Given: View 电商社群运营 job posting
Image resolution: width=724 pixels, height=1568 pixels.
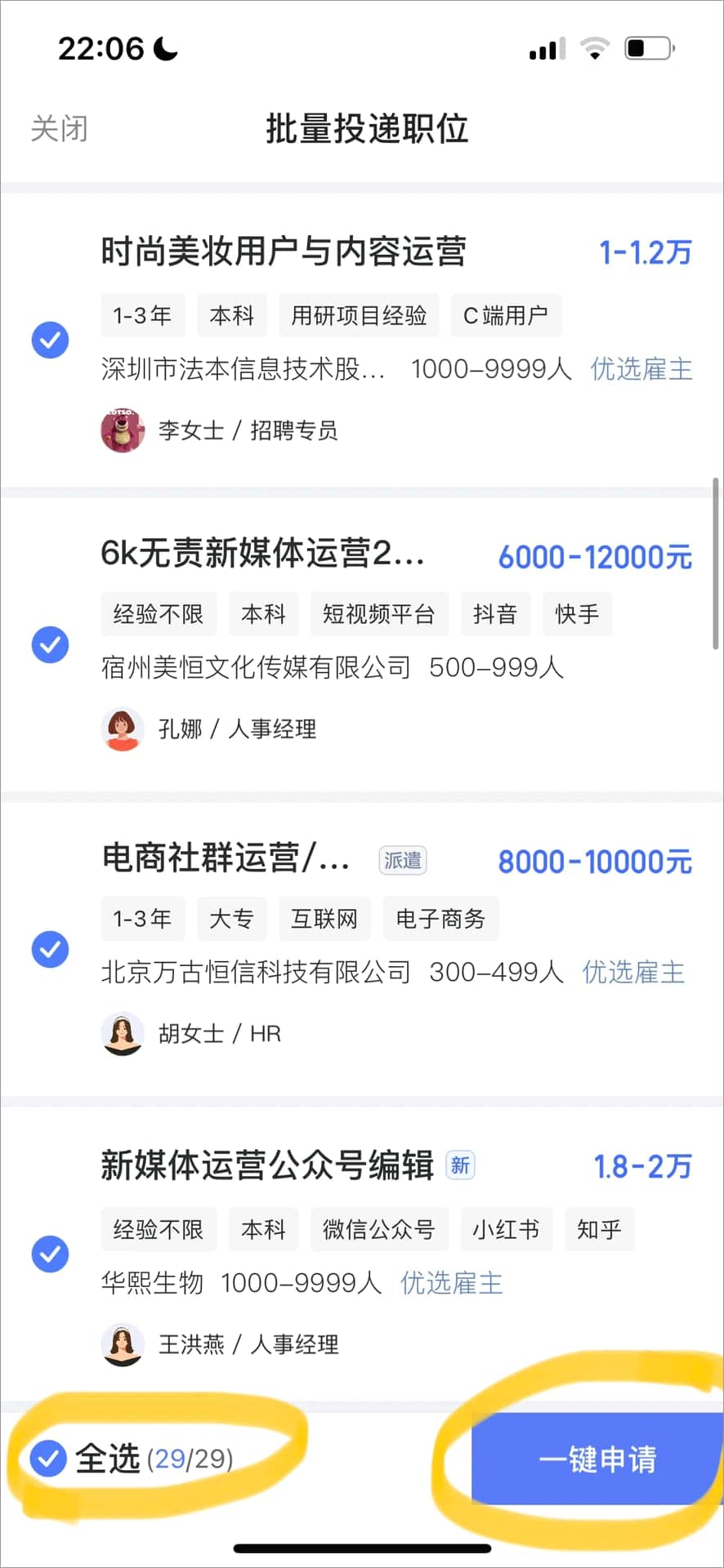Looking at the screenshot, I should [226, 859].
